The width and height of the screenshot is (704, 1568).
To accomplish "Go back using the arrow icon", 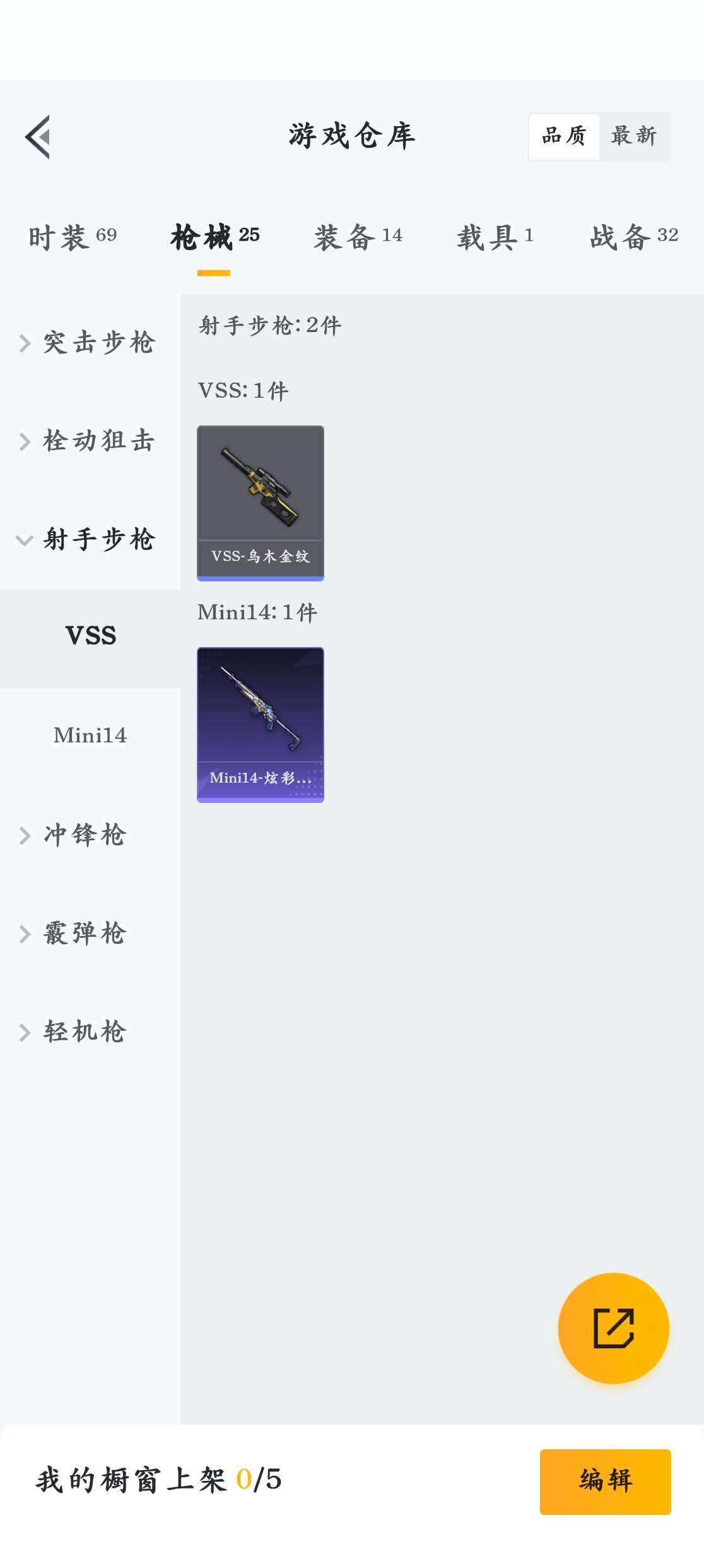I will click(37, 137).
